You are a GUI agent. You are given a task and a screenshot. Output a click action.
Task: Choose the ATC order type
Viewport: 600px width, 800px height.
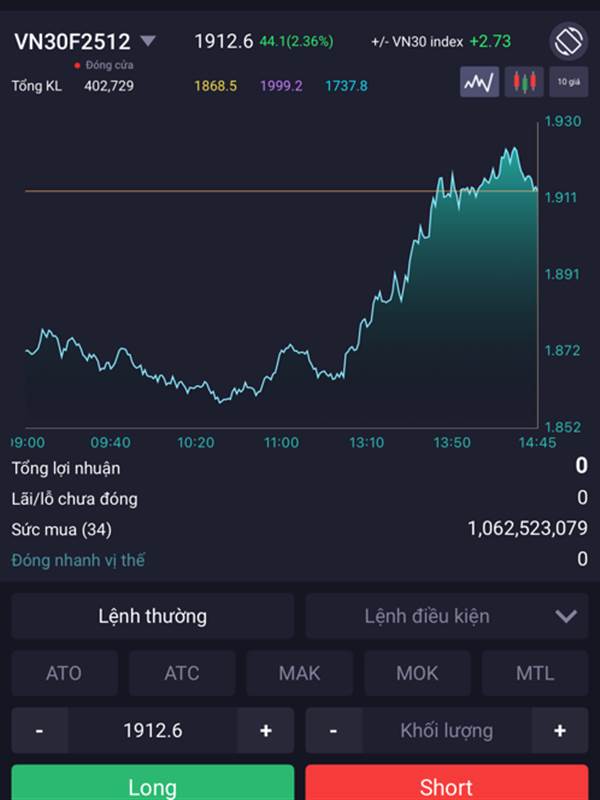[182, 673]
